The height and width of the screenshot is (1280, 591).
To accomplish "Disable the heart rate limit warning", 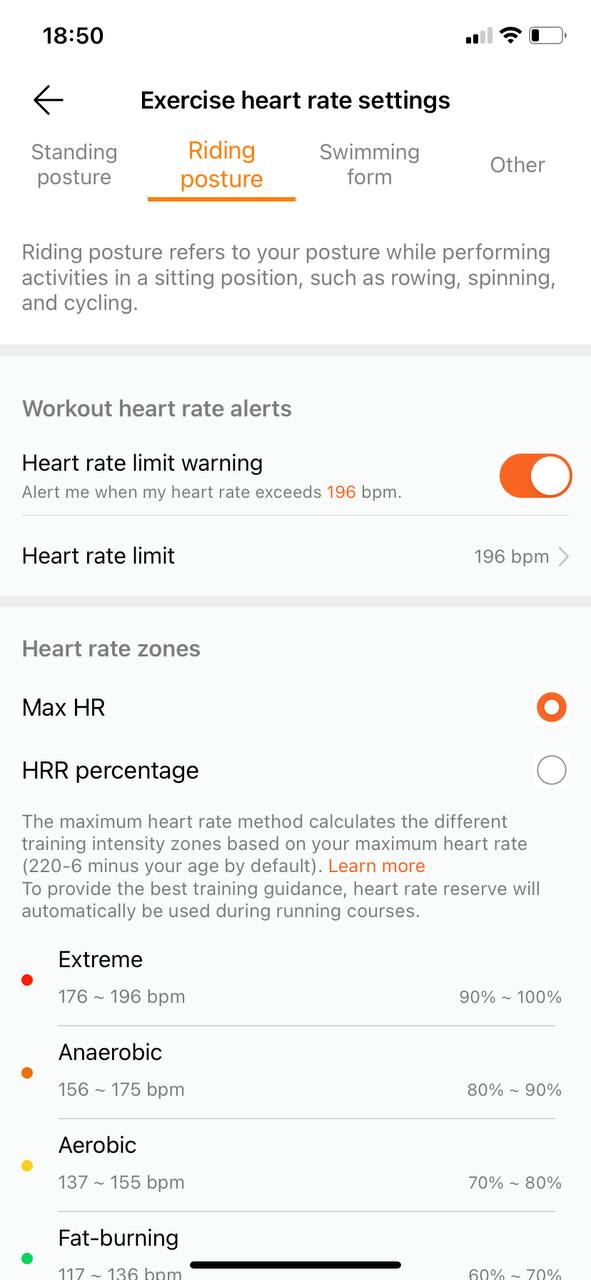I will (x=536, y=476).
